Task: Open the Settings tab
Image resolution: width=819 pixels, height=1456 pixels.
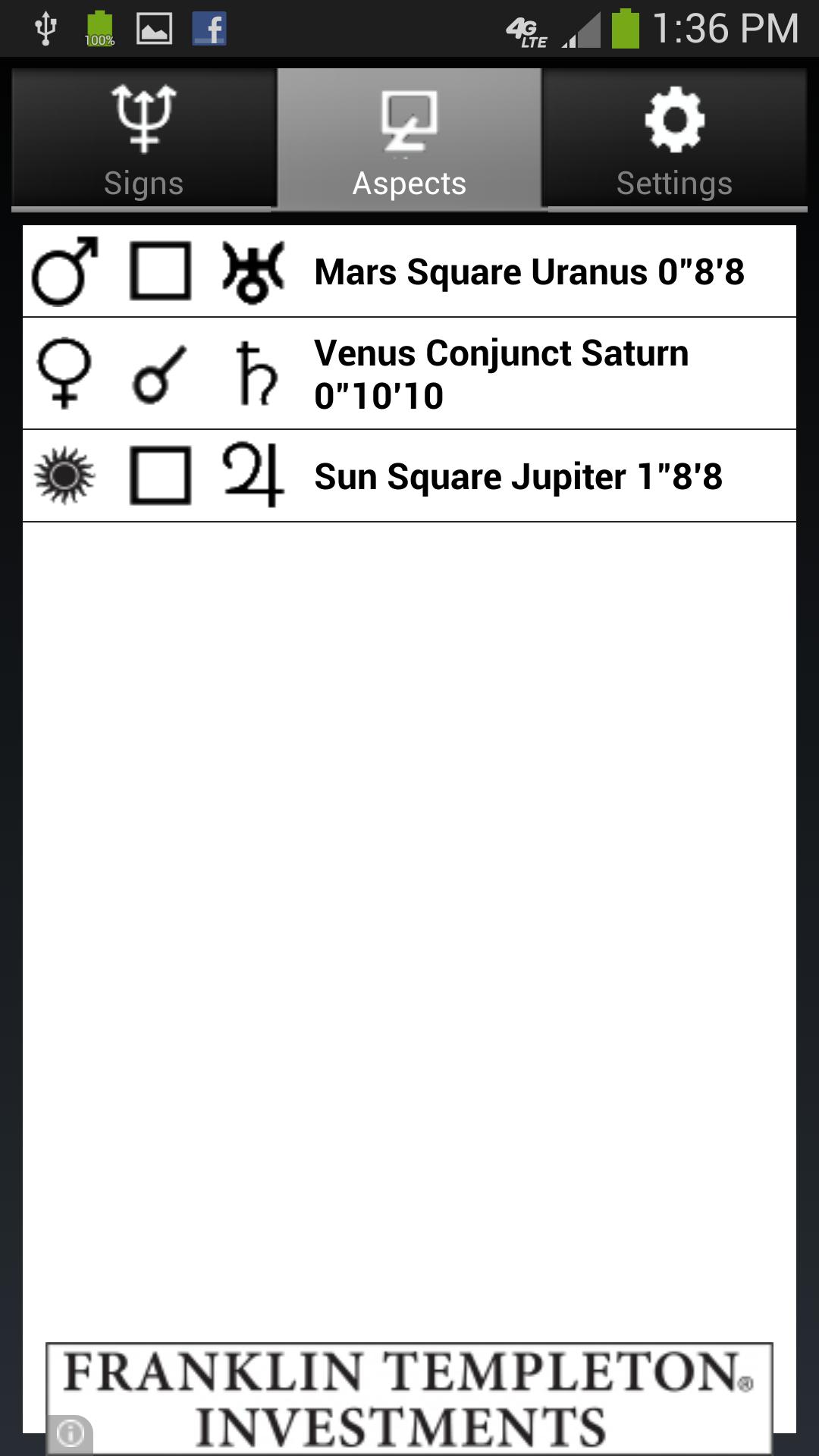Action: (x=674, y=140)
